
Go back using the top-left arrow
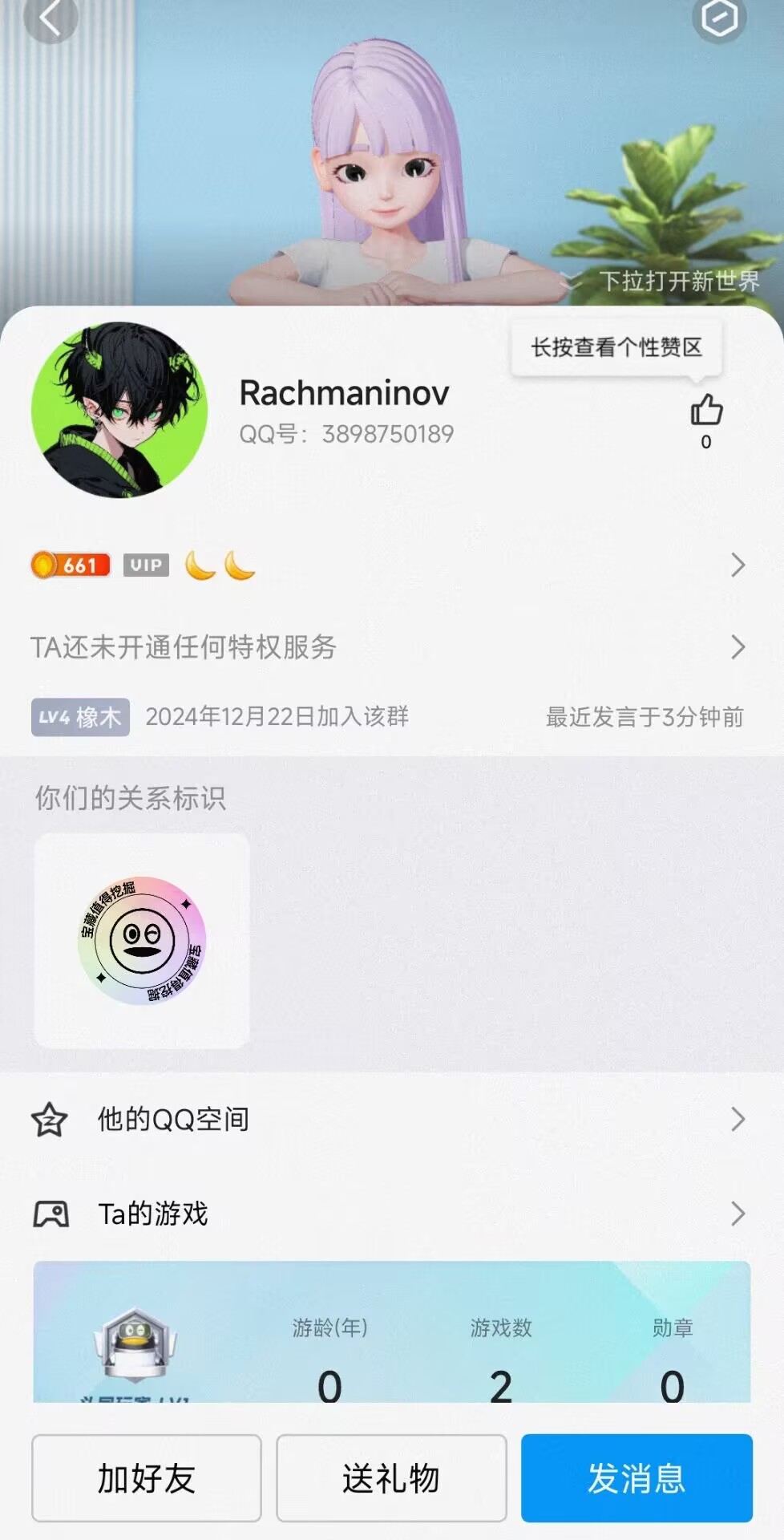click(50, 18)
